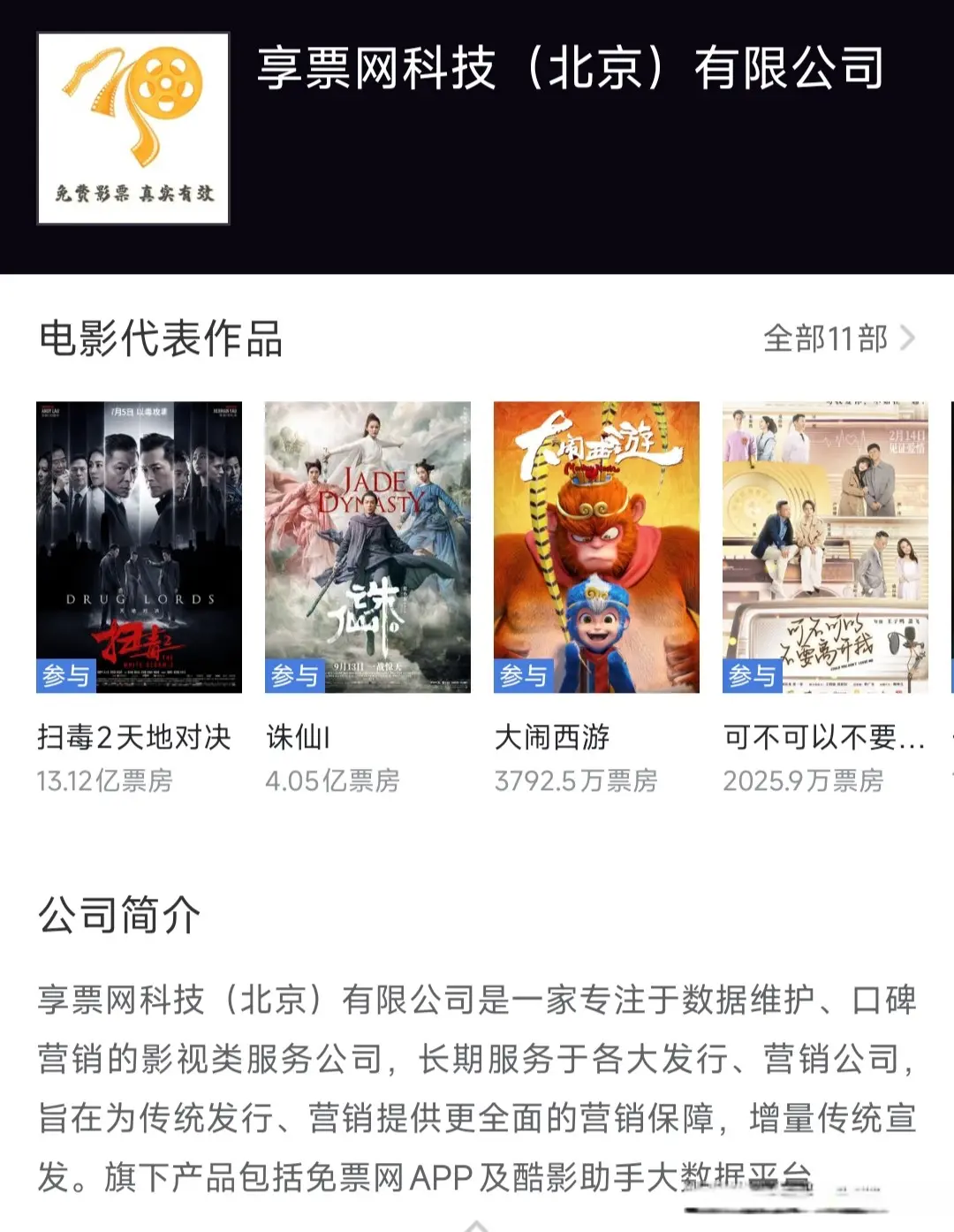
Task: Select the movie 可不可以不要…
Action: click(x=825, y=547)
